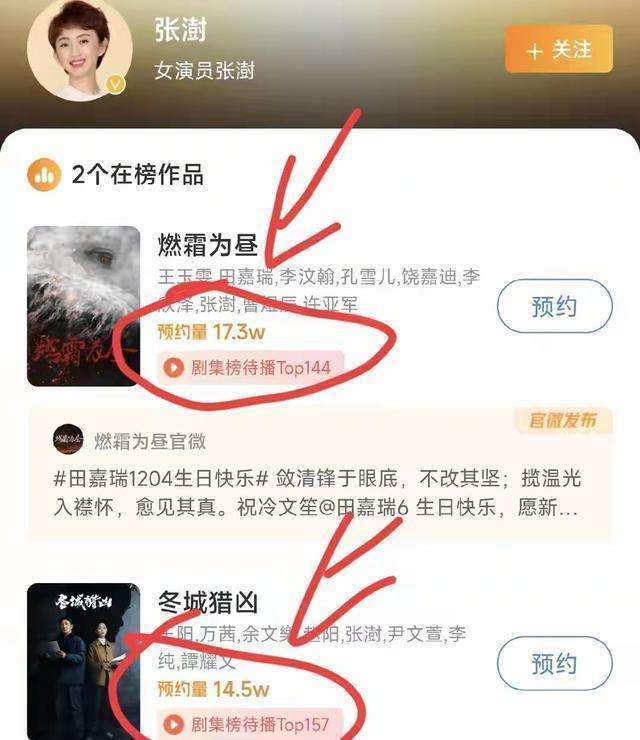The width and height of the screenshot is (640, 740).
Task: Open 冬城猎凶 poster thumbnail
Action: 83,660
